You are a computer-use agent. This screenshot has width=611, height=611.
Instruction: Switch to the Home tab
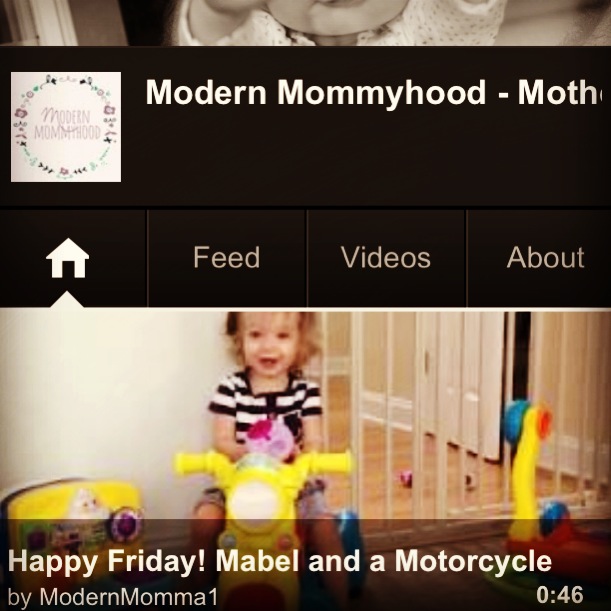[x=67, y=258]
